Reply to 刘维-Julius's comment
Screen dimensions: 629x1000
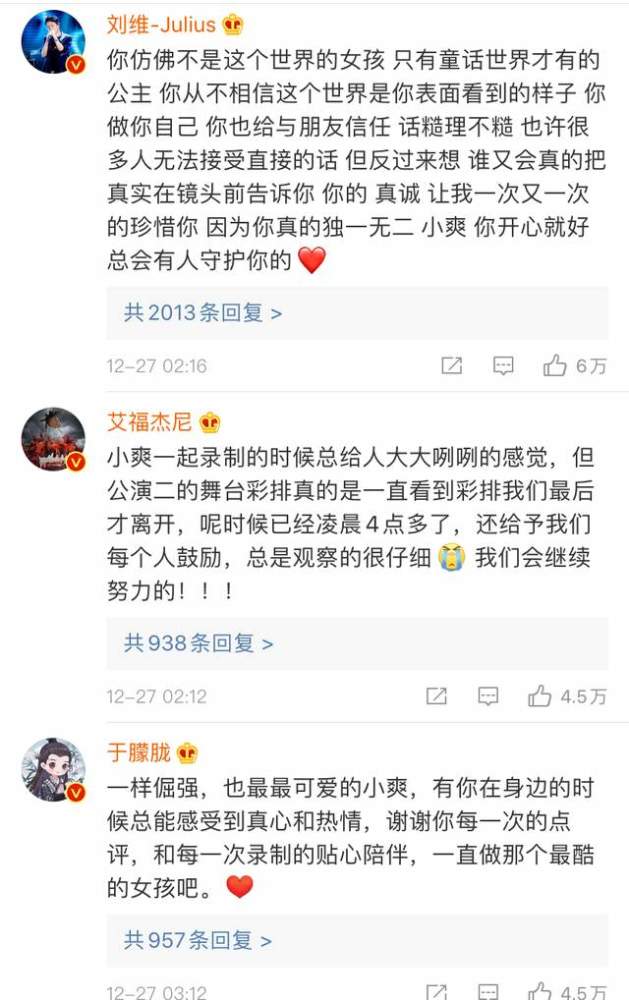point(503,365)
